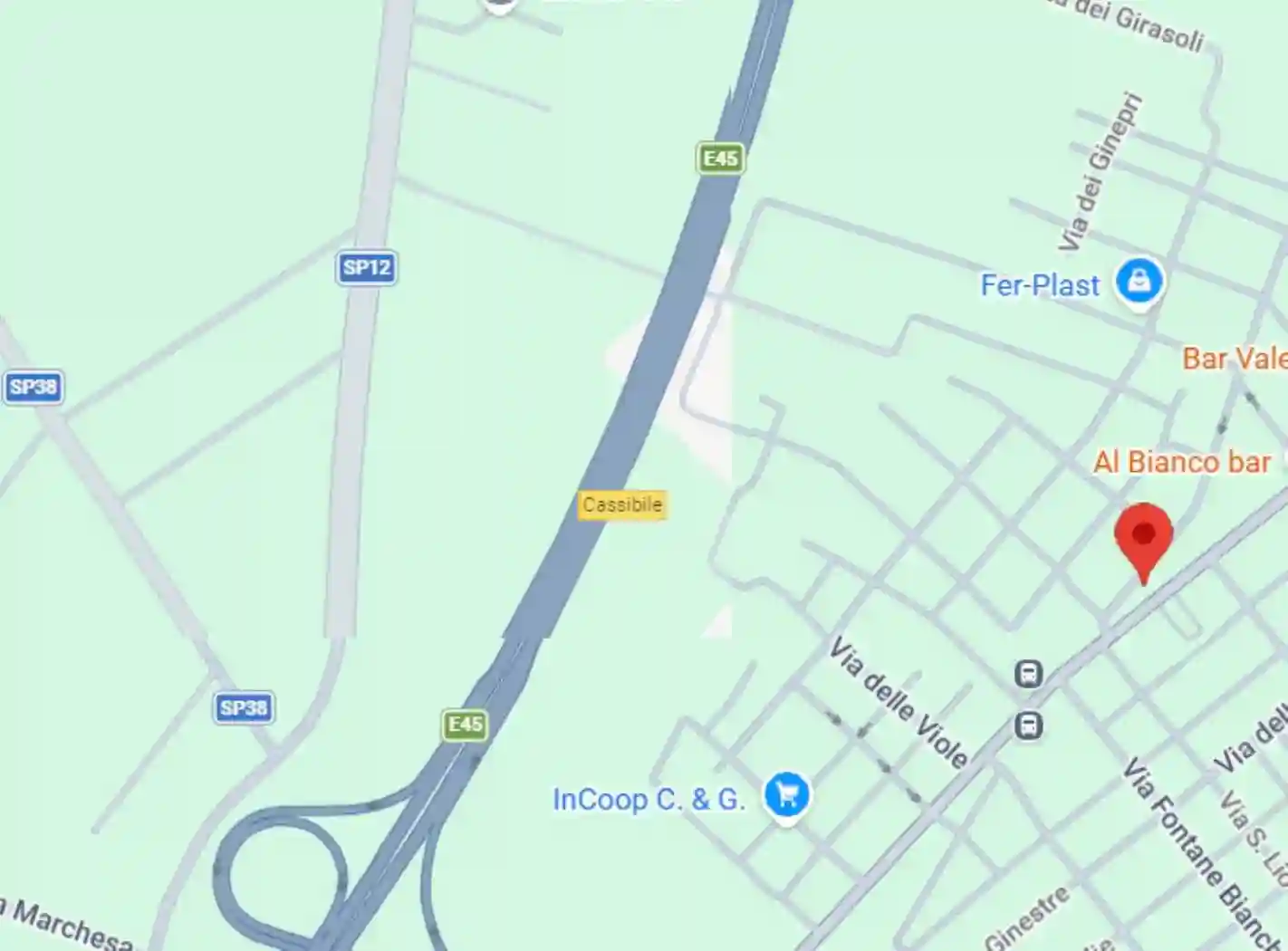Open the Al Bianco bar place label

1181,462
